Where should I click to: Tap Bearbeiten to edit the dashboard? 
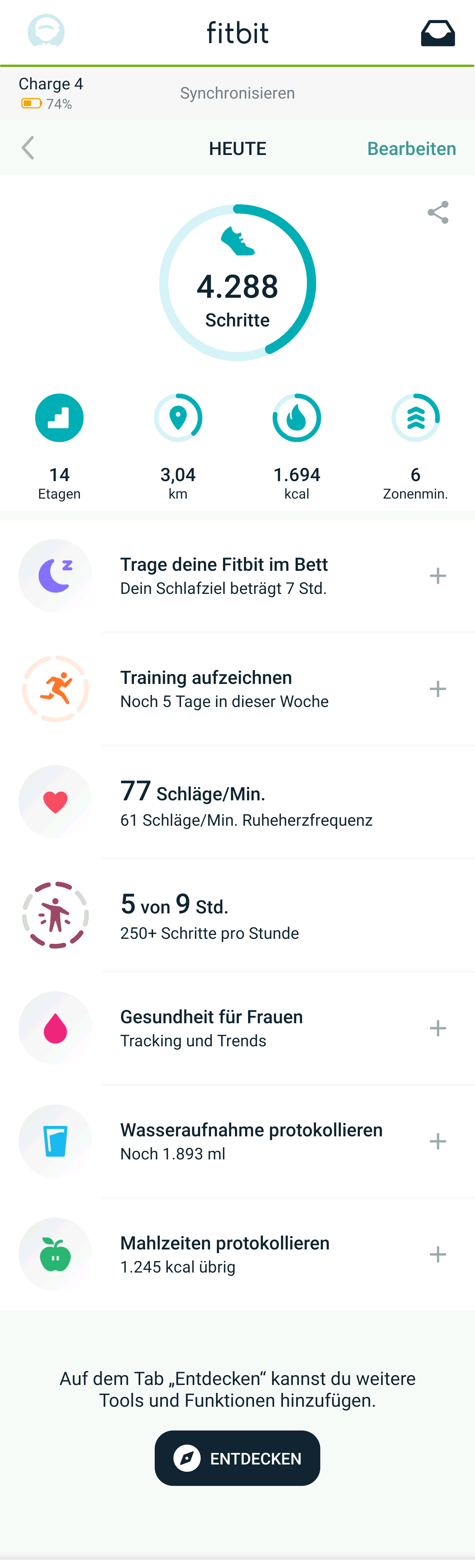pyautogui.click(x=411, y=148)
